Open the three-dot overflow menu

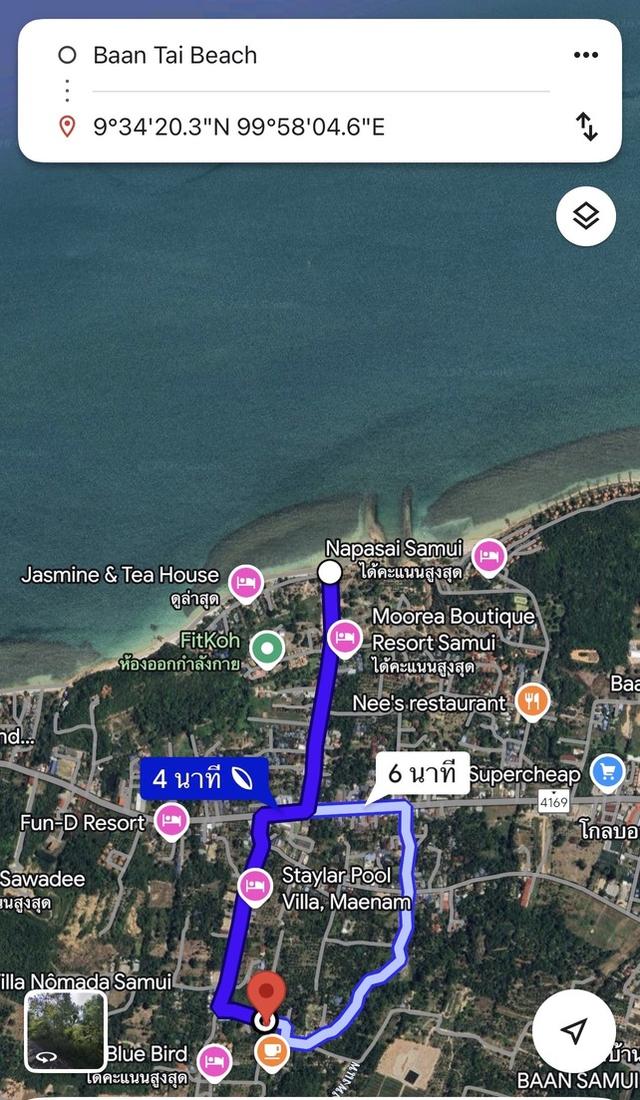585,56
